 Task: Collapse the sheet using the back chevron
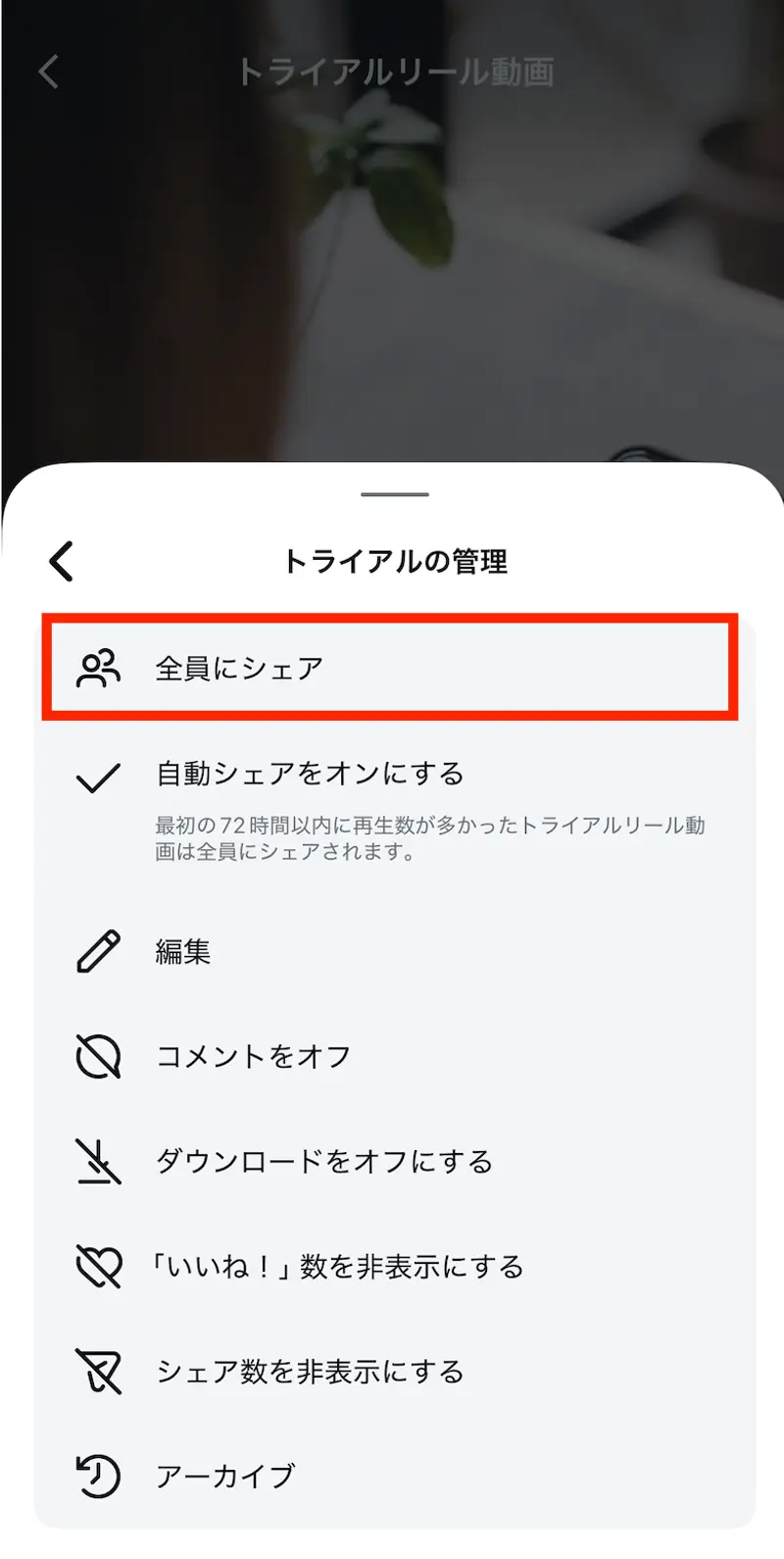[61, 561]
